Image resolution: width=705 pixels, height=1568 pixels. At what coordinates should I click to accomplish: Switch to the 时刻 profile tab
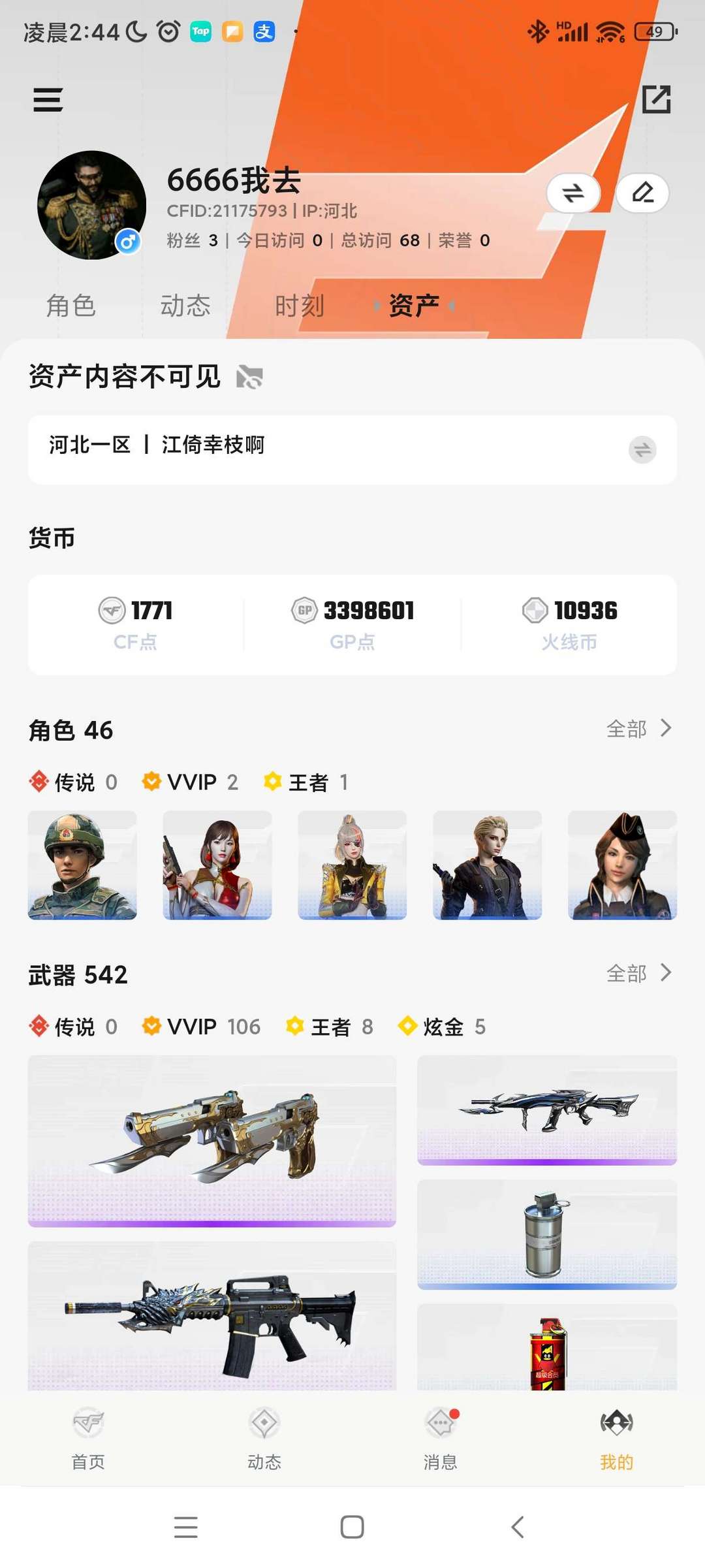tap(302, 305)
